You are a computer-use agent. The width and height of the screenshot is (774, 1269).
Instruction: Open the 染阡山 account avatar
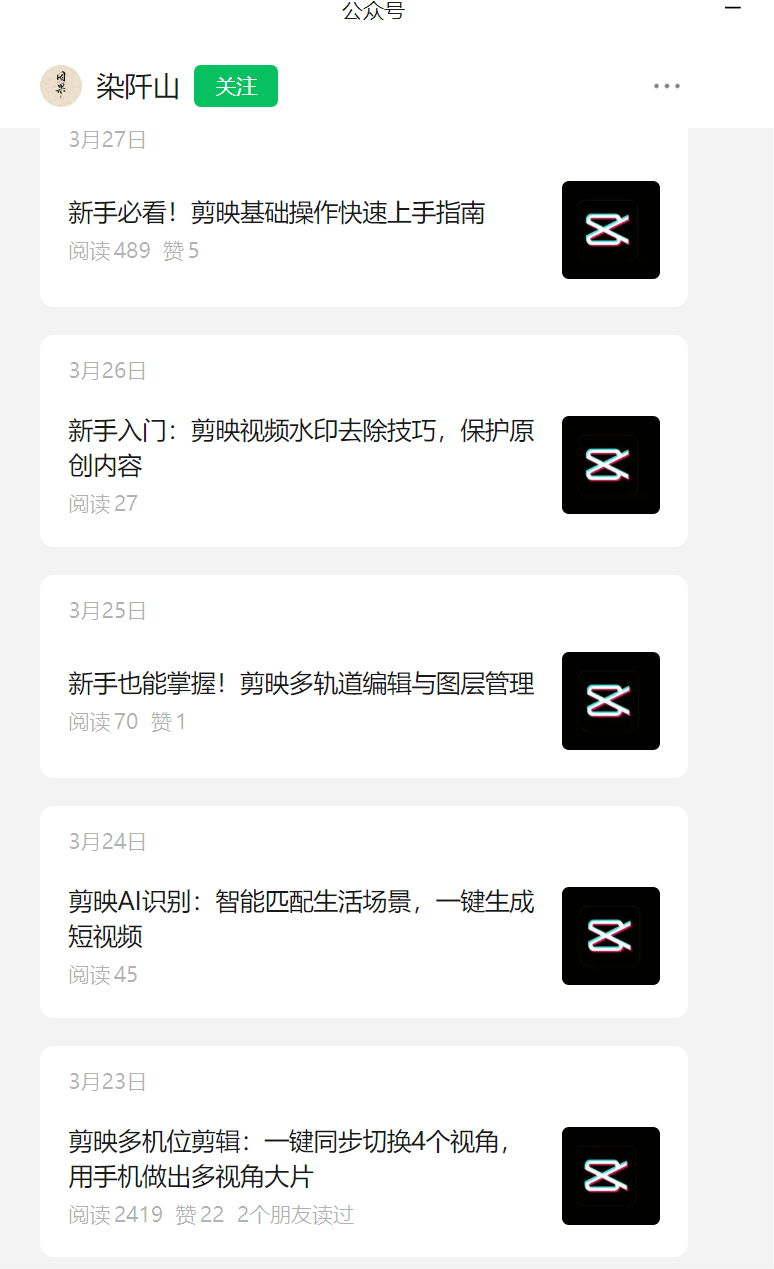click(x=61, y=86)
